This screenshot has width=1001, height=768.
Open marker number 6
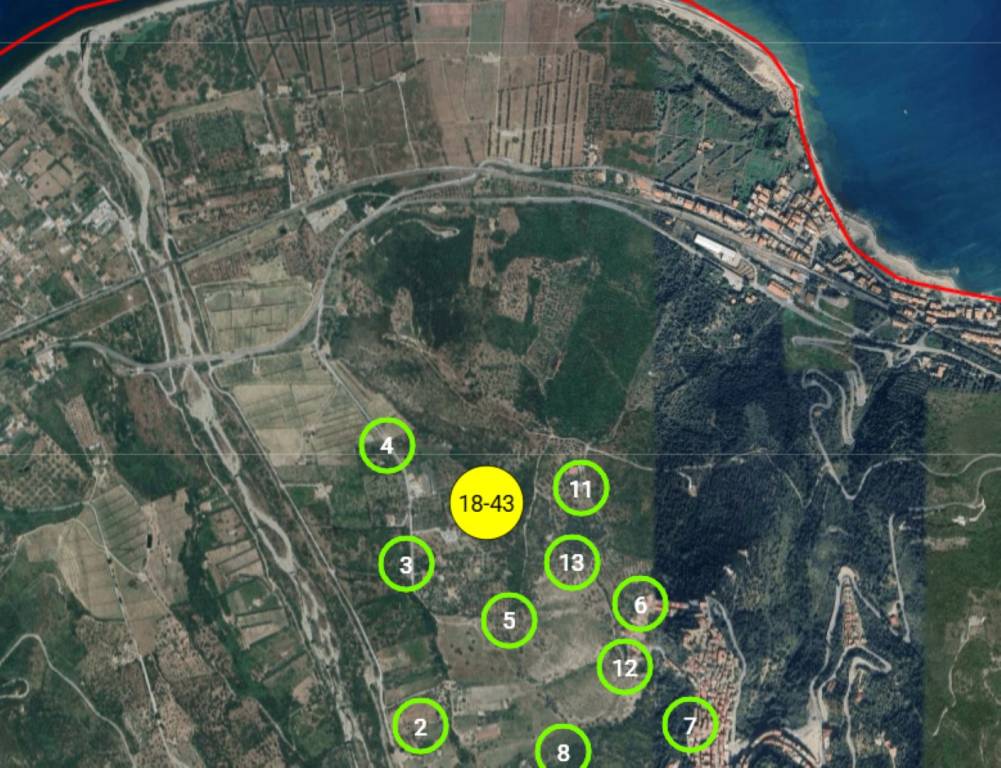point(640,604)
